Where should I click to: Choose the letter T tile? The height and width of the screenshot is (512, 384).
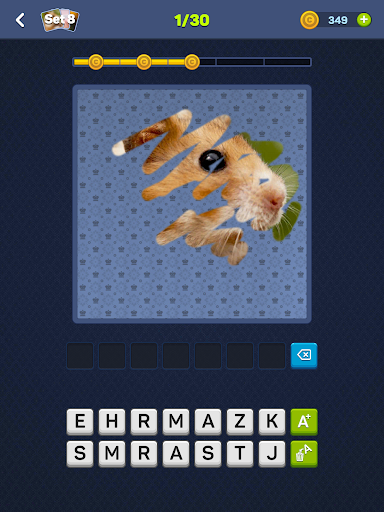click(240, 454)
